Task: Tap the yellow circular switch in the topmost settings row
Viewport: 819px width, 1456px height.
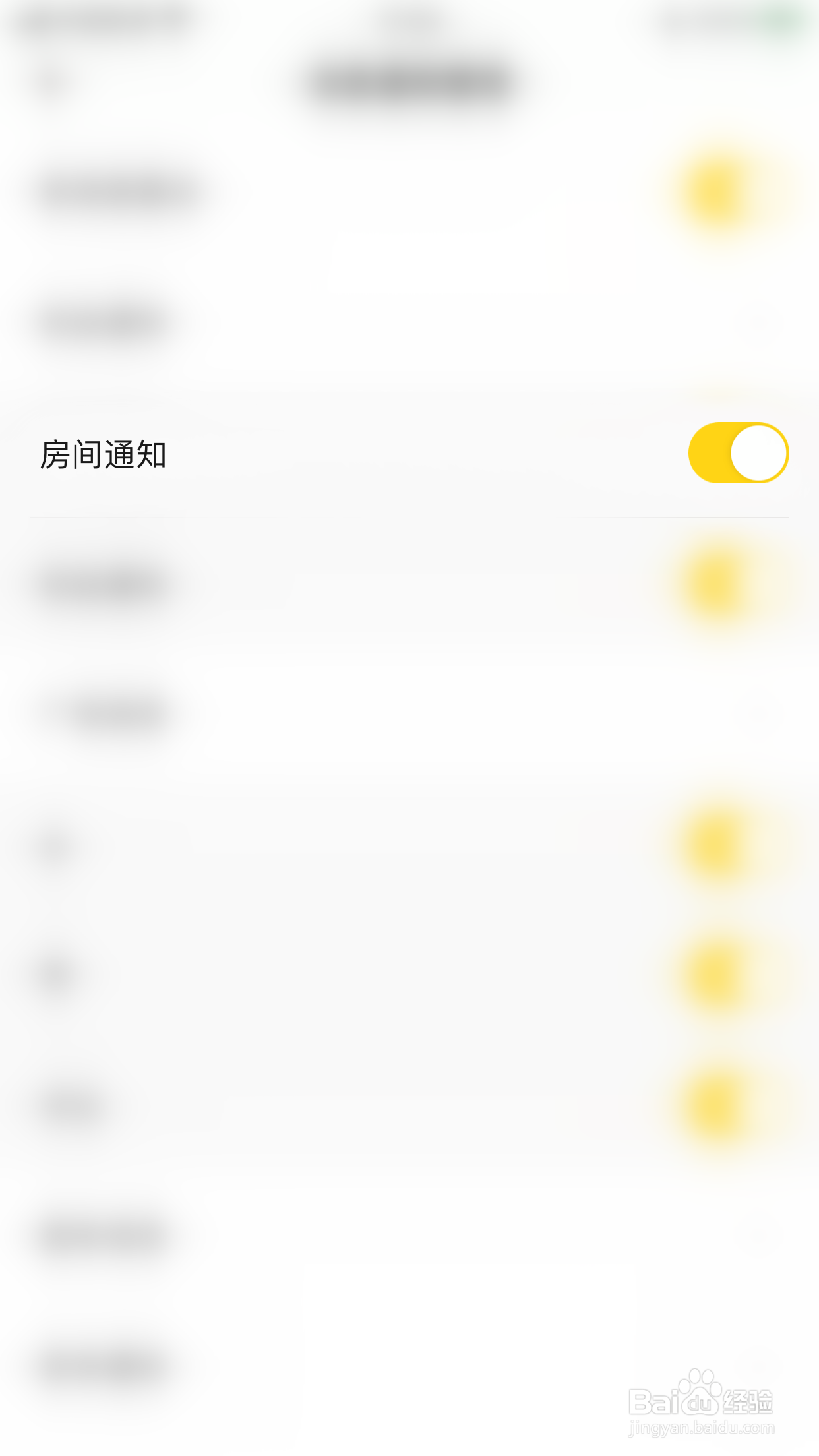Action: coord(714,188)
